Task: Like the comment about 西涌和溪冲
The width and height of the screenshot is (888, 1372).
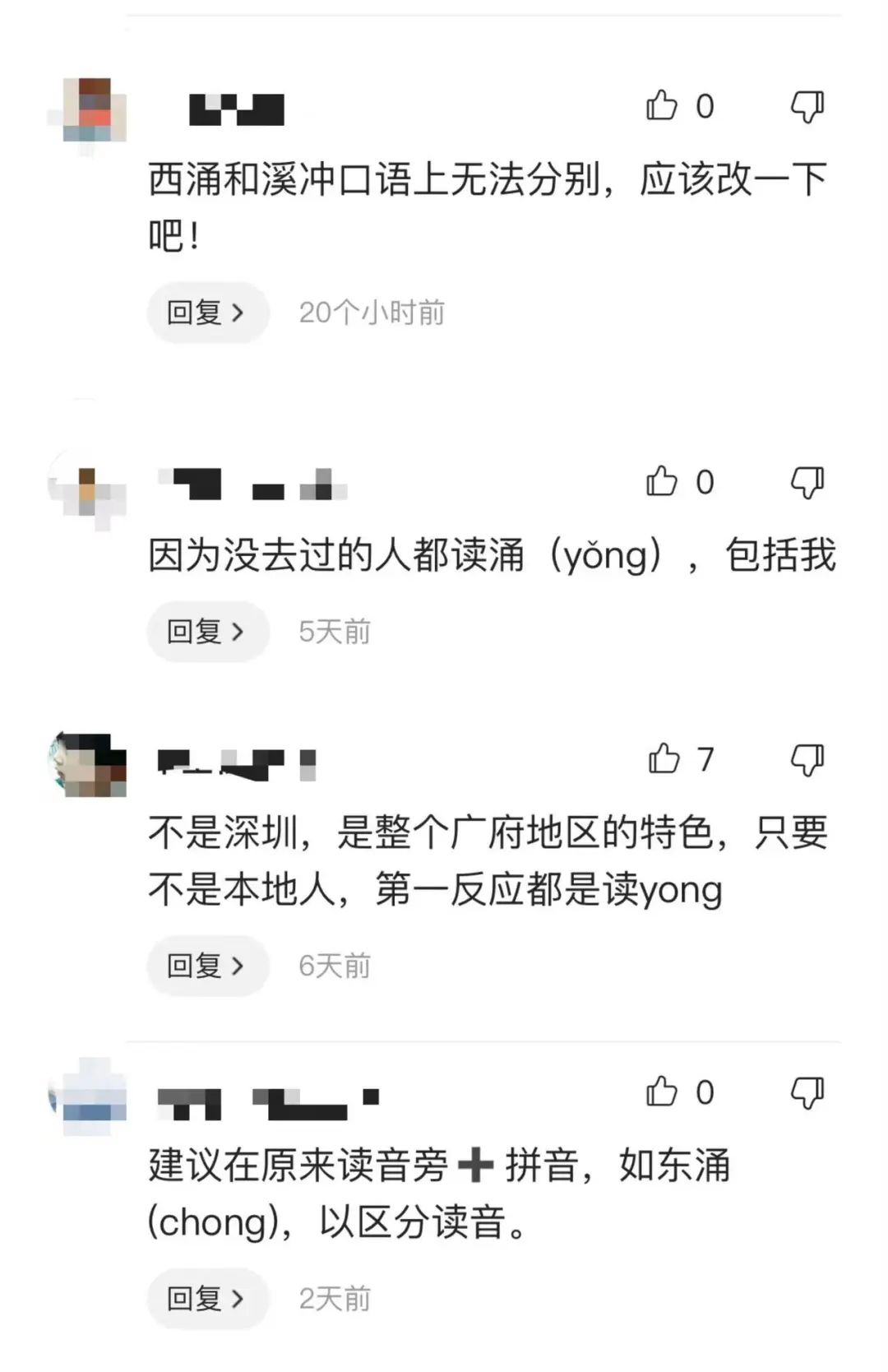Action: [662, 106]
